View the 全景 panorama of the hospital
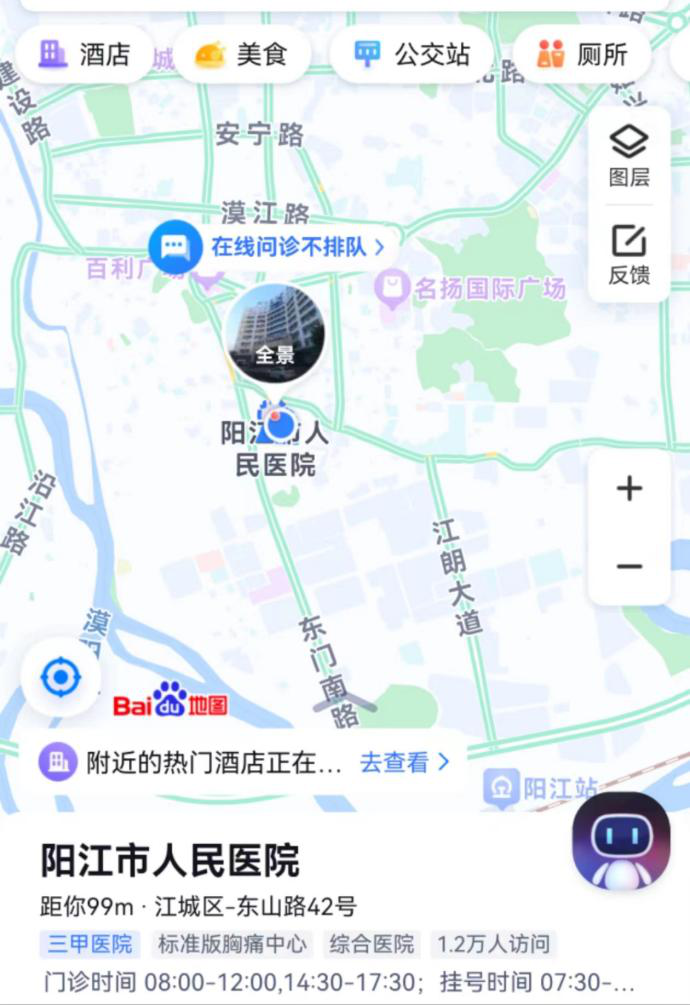The width and height of the screenshot is (690, 1005). (x=274, y=334)
